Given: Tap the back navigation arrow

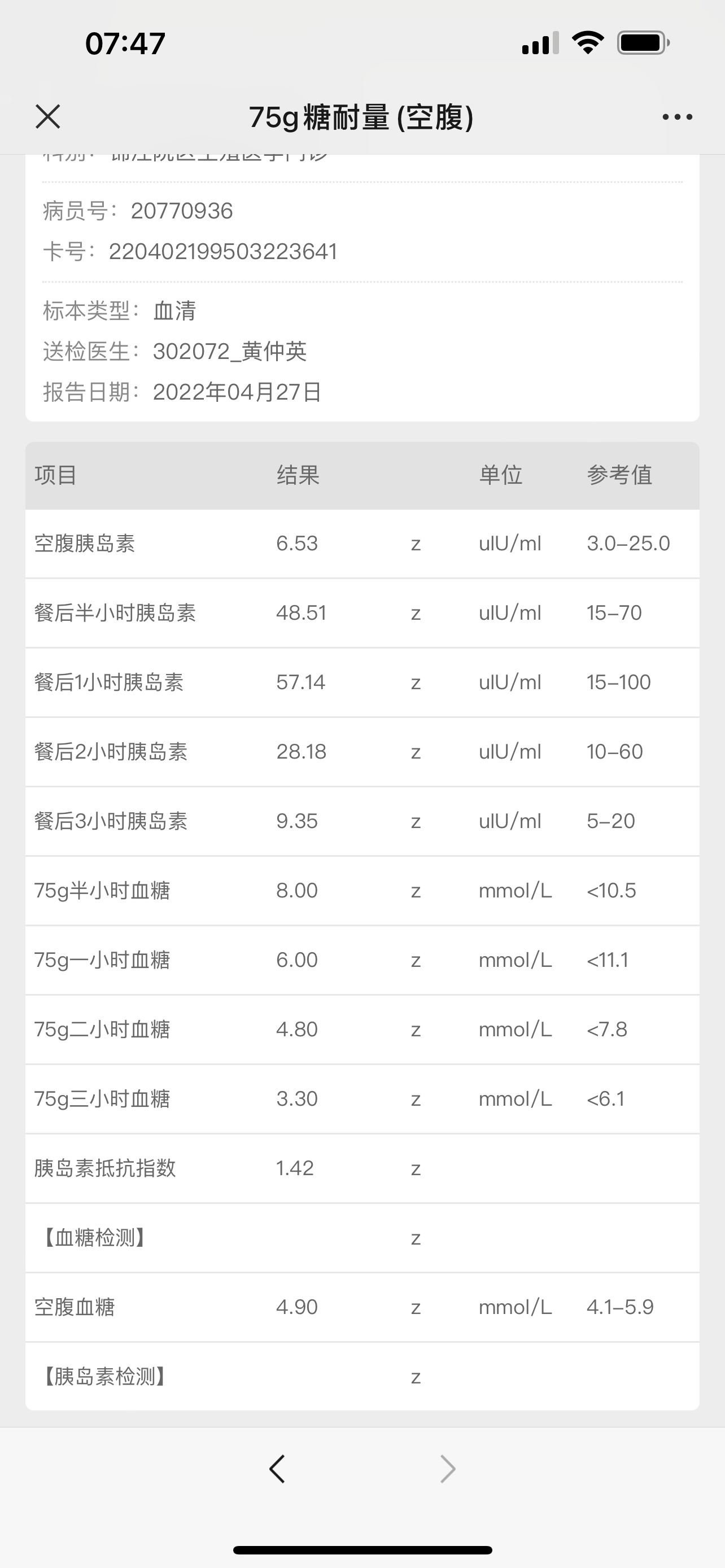Looking at the screenshot, I should point(277,1468).
